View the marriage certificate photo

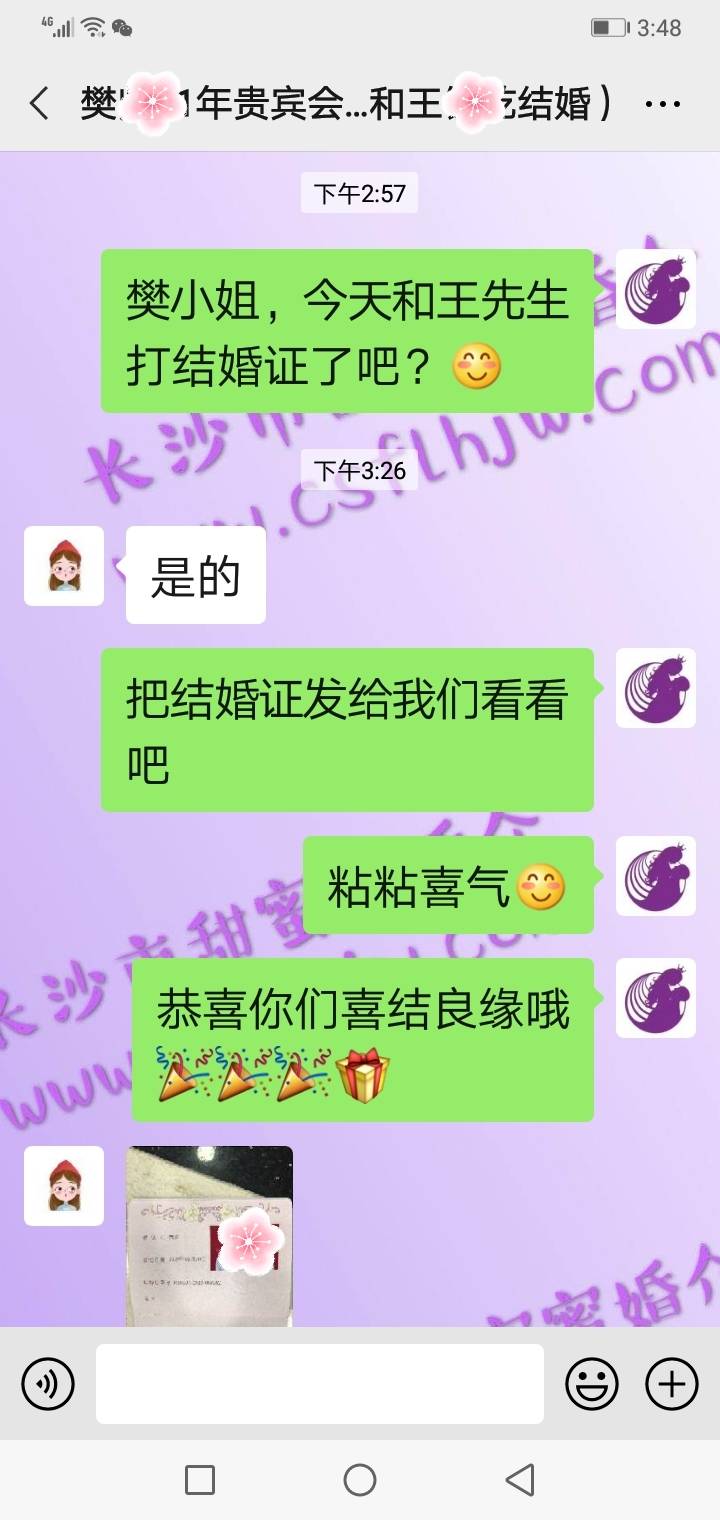pyautogui.click(x=209, y=1236)
